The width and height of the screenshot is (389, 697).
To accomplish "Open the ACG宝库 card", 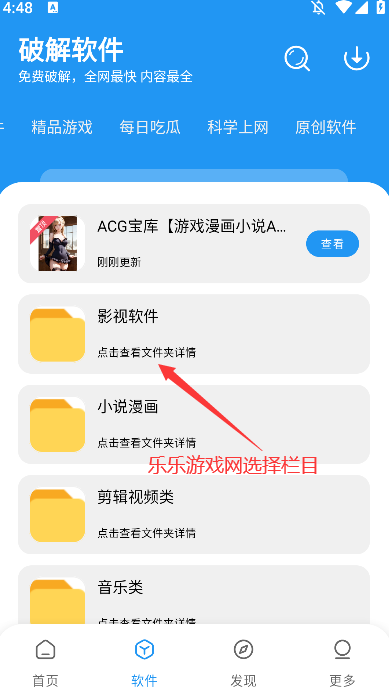I will click(194, 244).
